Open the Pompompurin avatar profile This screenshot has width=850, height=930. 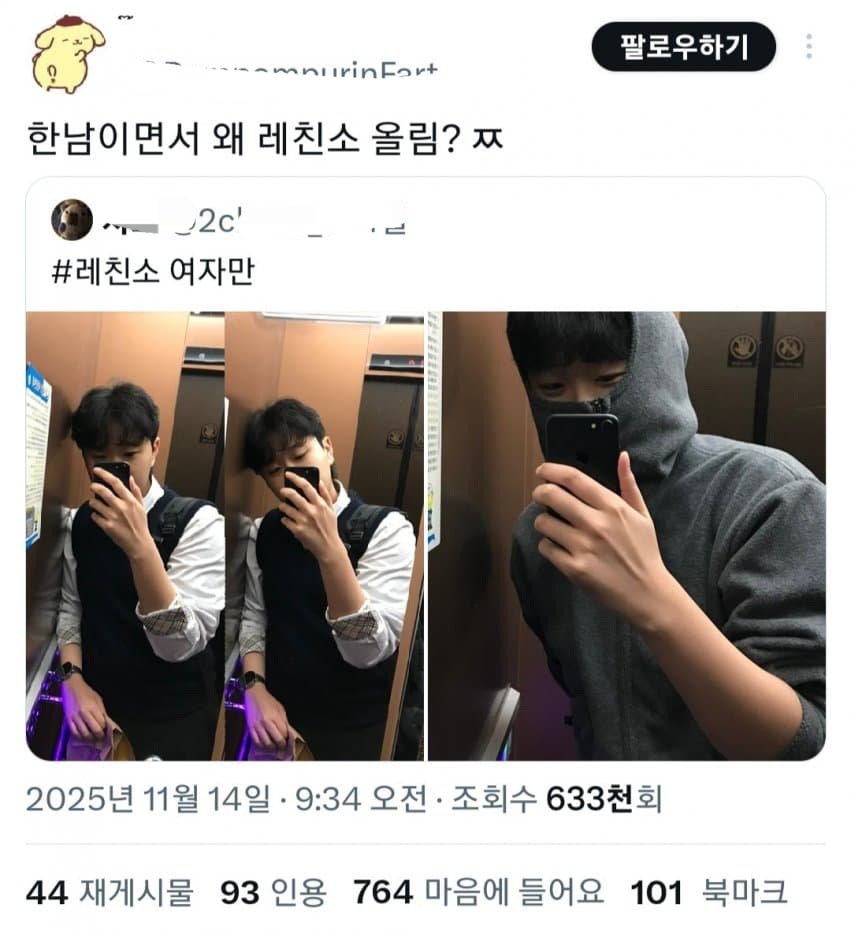point(67,55)
